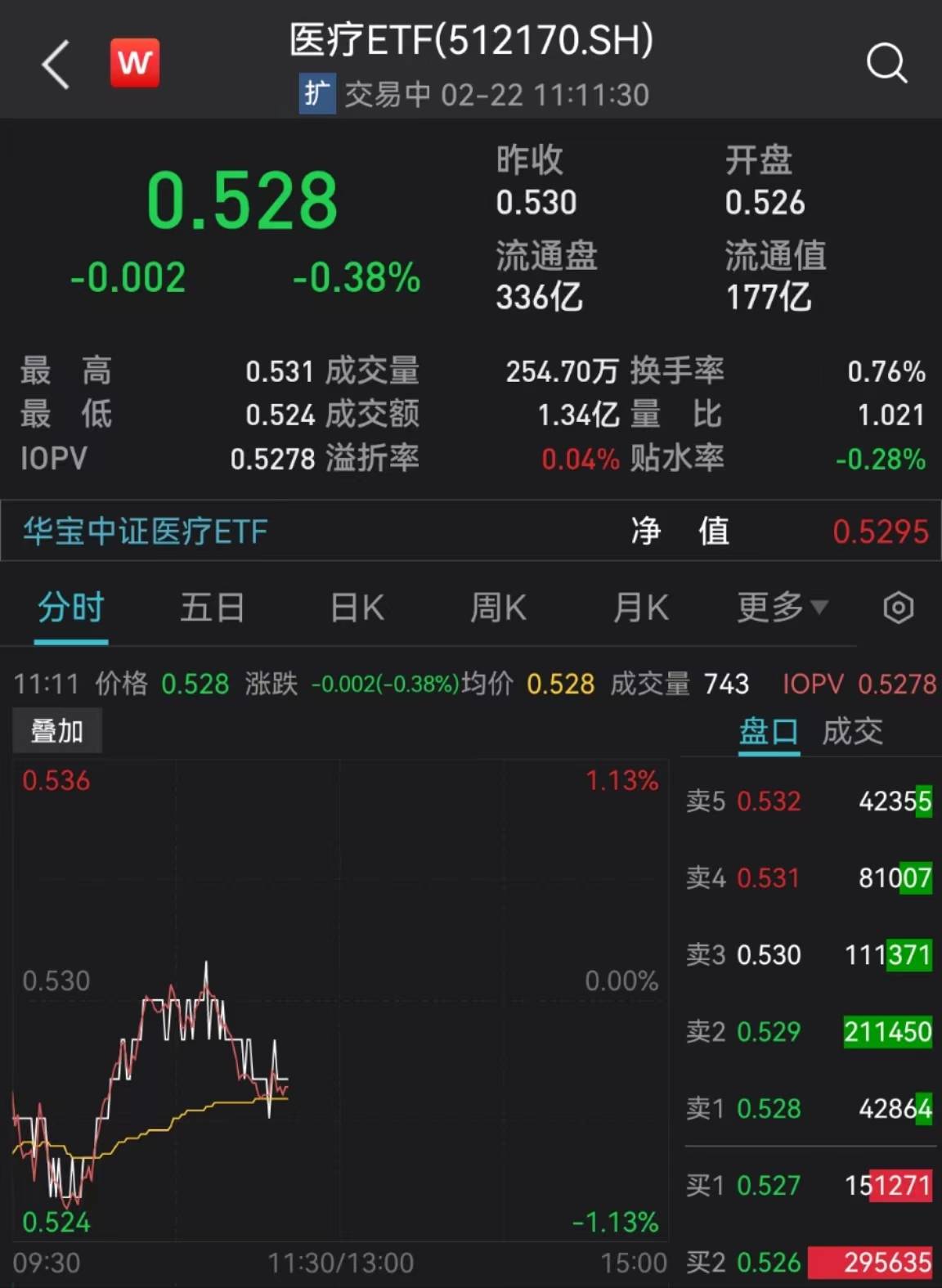Switch to the 盘口 order book tab
Viewport: 942px width, 1288px height.
(767, 733)
